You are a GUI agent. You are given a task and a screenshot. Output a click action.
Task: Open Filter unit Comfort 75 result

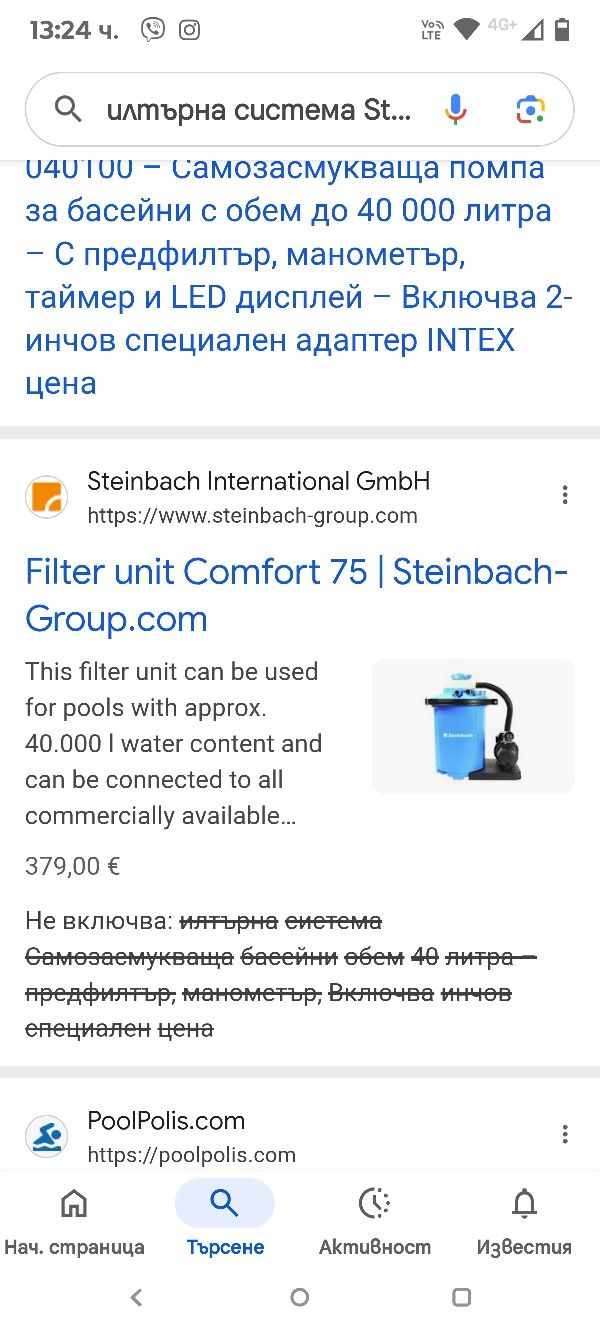point(296,595)
